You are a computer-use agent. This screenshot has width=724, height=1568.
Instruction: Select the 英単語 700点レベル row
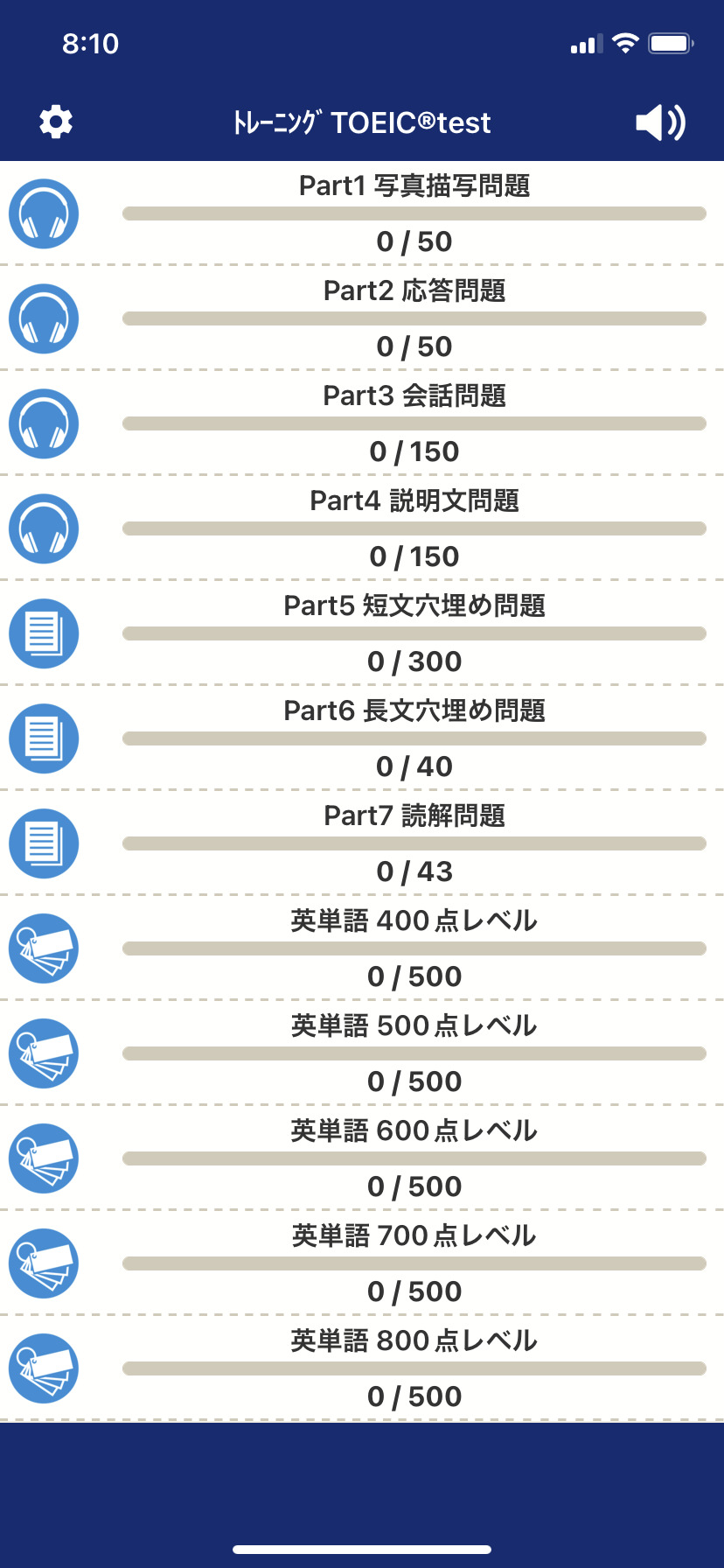tap(416, 1235)
